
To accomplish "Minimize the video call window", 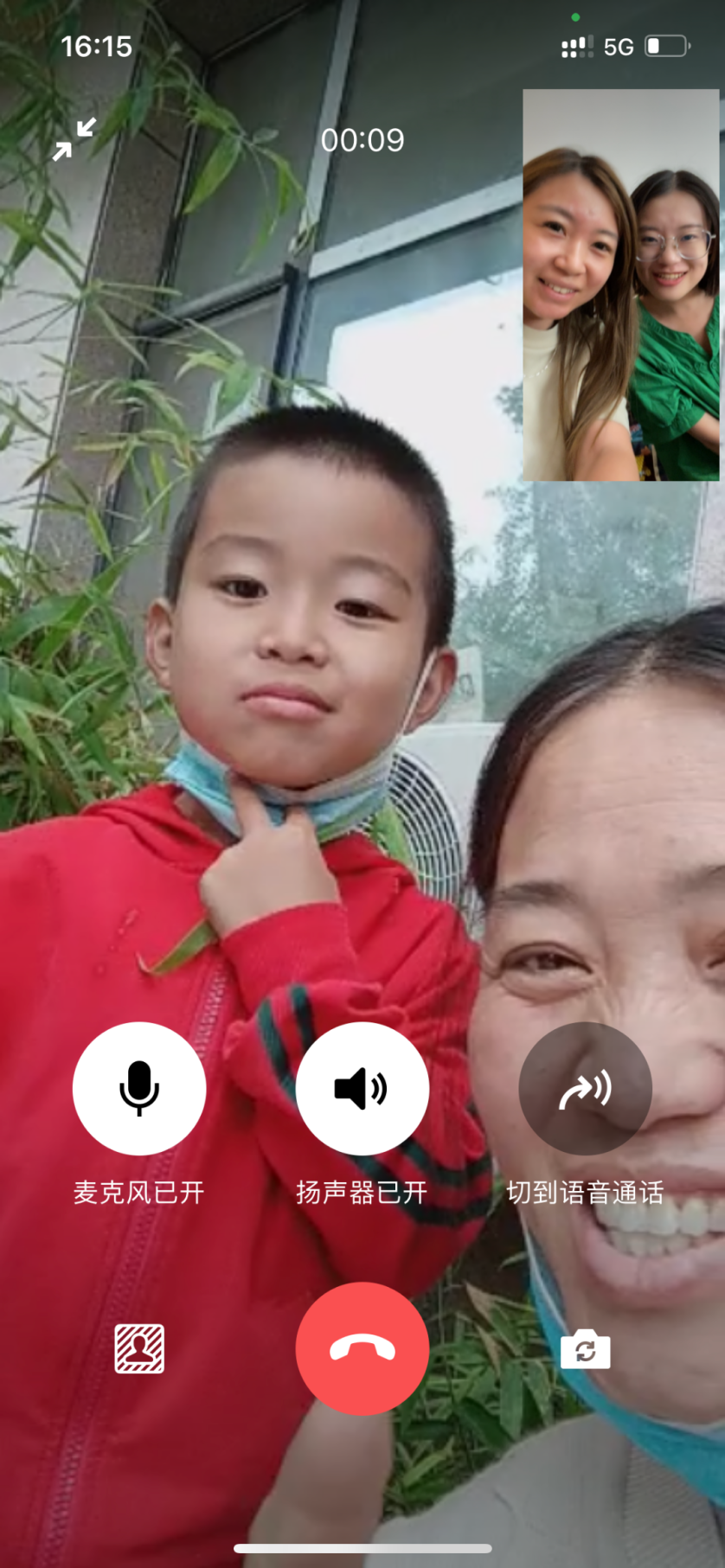I will (74, 139).
